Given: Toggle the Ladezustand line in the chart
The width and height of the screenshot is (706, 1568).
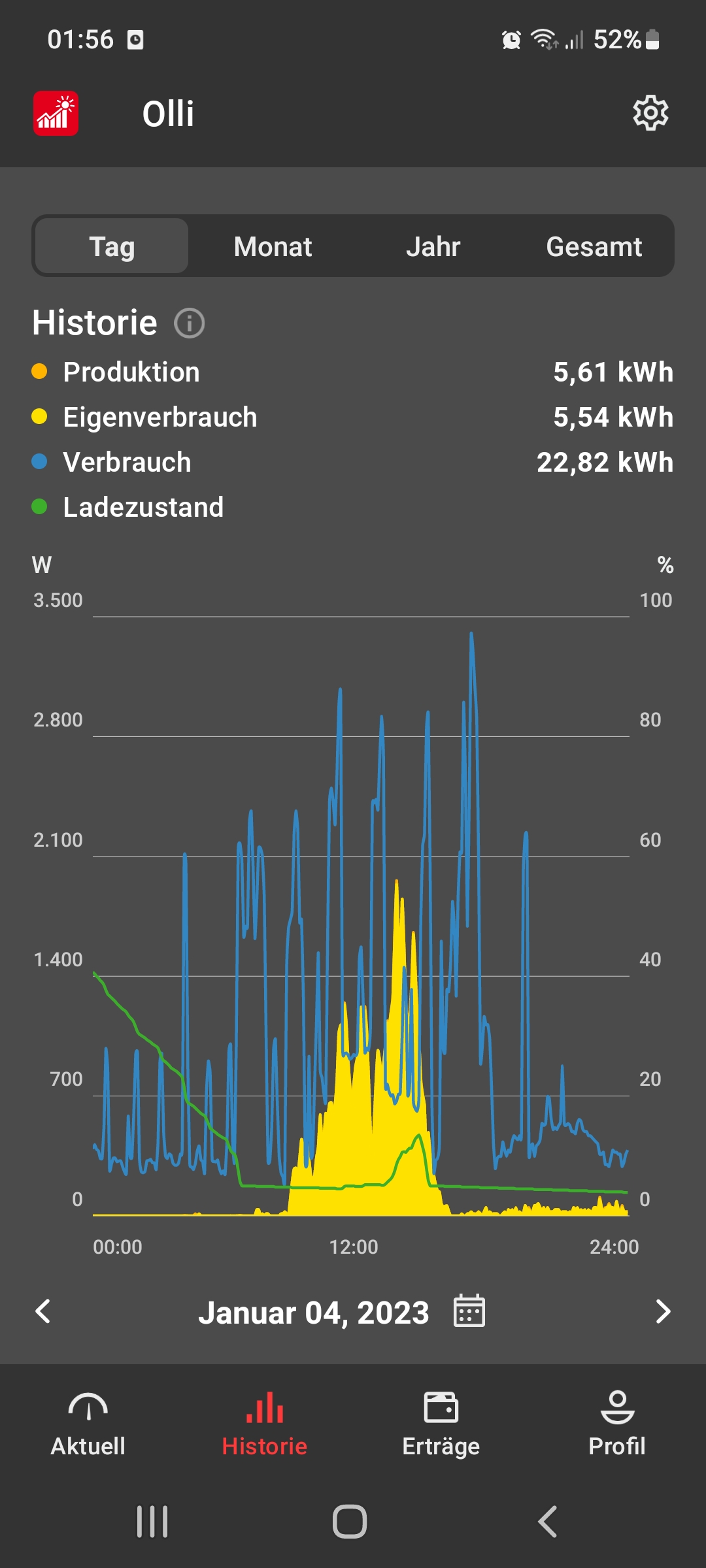Looking at the screenshot, I should click(x=143, y=508).
